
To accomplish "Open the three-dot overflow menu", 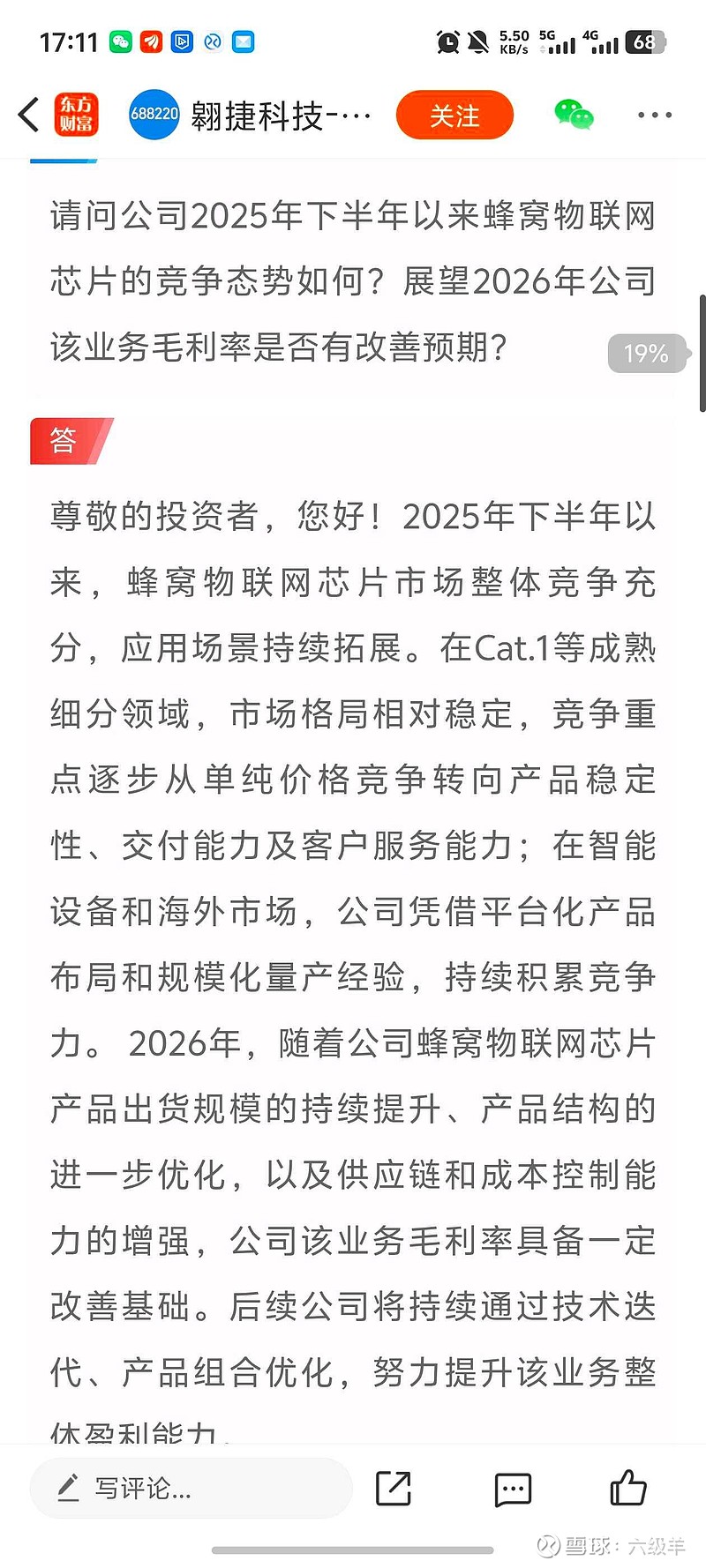I will [x=655, y=115].
